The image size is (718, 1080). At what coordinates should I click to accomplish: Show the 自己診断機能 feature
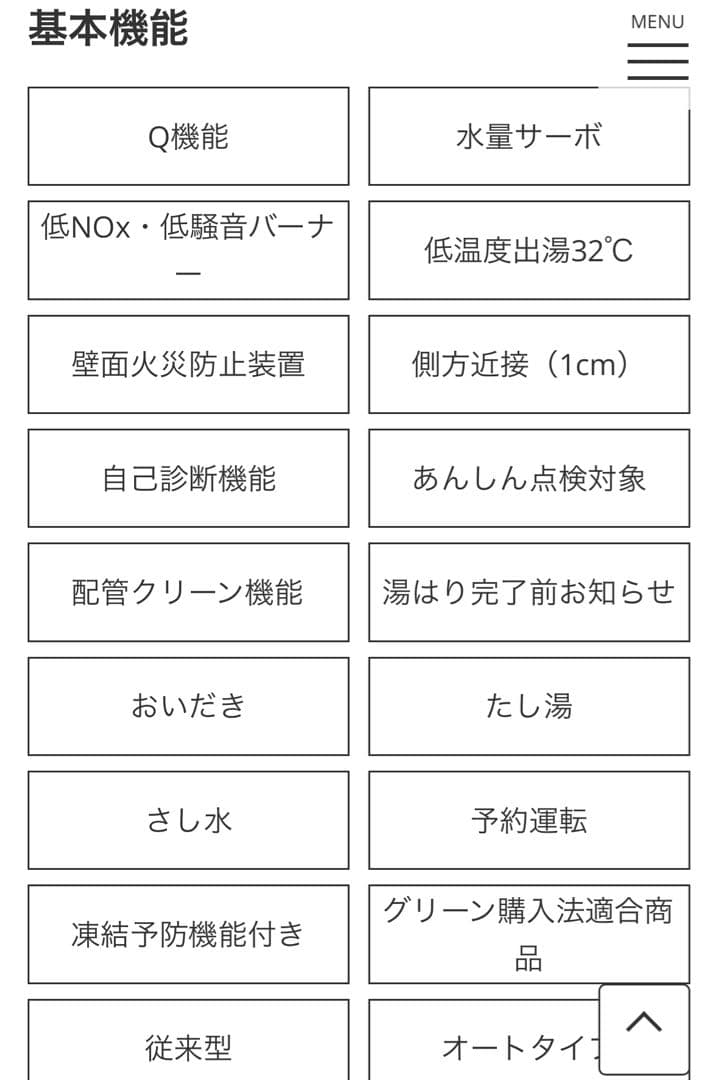tap(188, 478)
